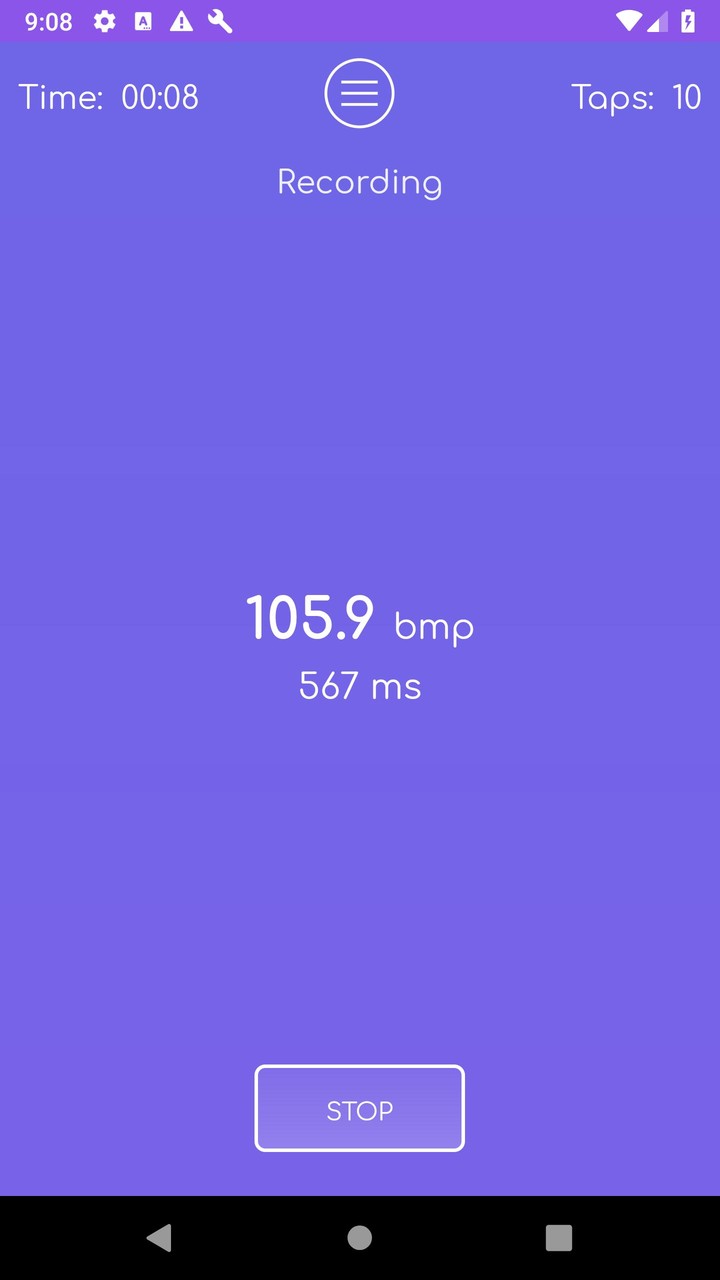Stop the tempo recording
This screenshot has width=720, height=1280.
pyautogui.click(x=359, y=1108)
